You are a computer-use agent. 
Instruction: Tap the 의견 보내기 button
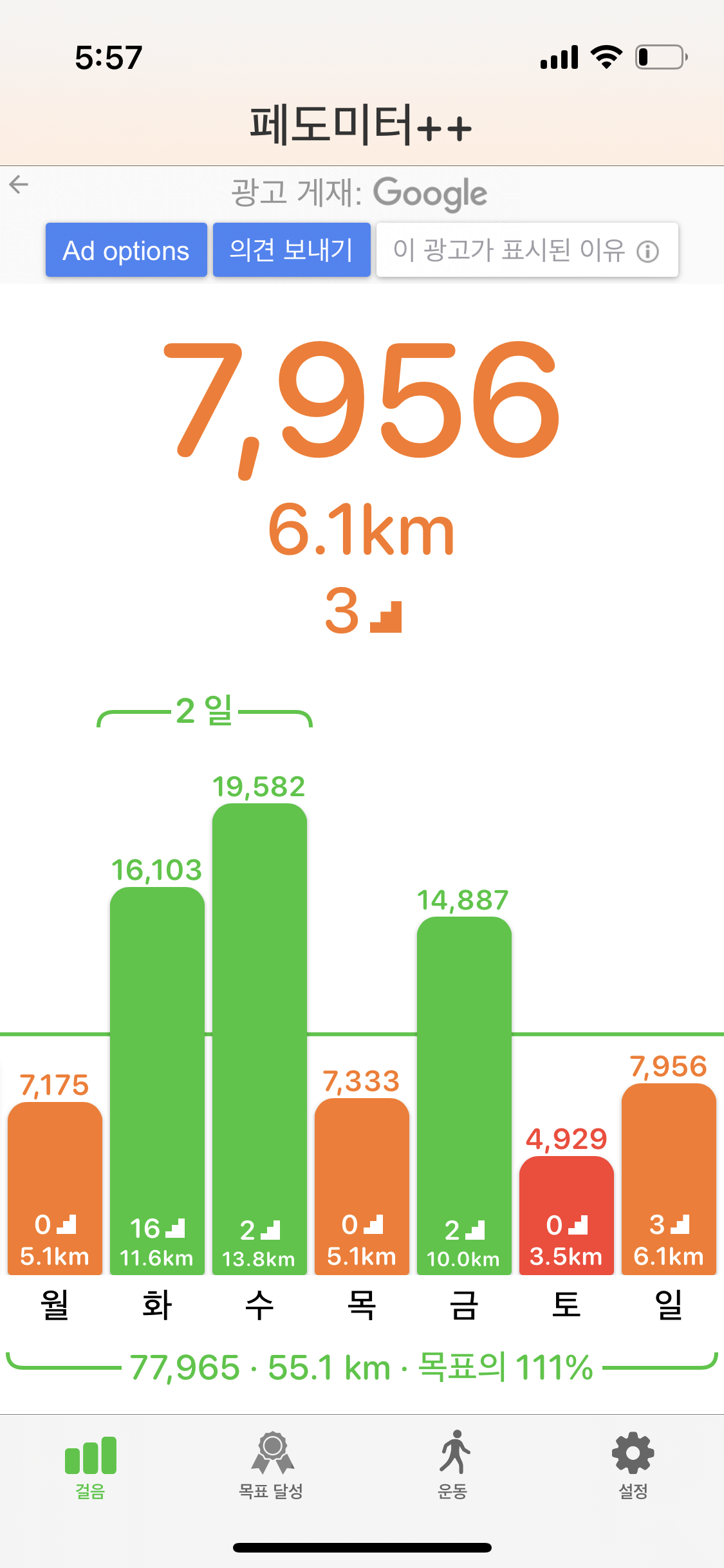pos(292,250)
